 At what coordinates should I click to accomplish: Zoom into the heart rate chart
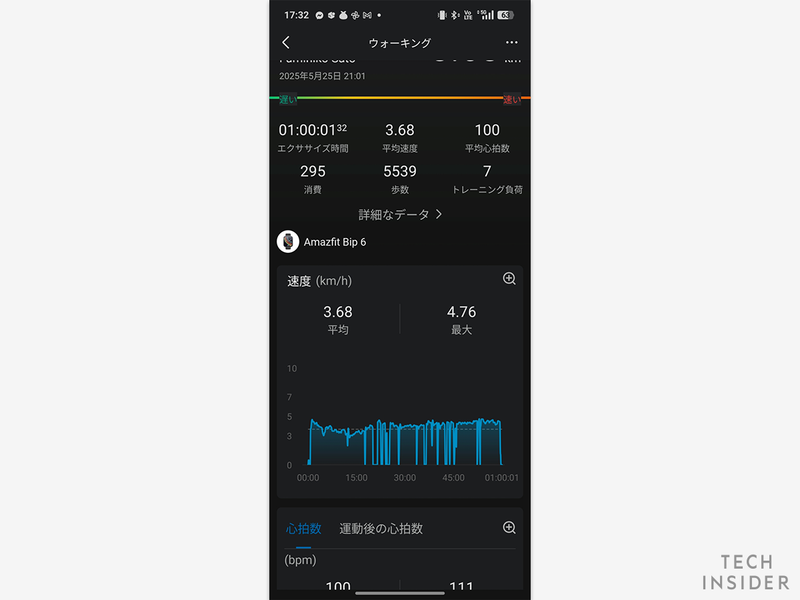(509, 528)
